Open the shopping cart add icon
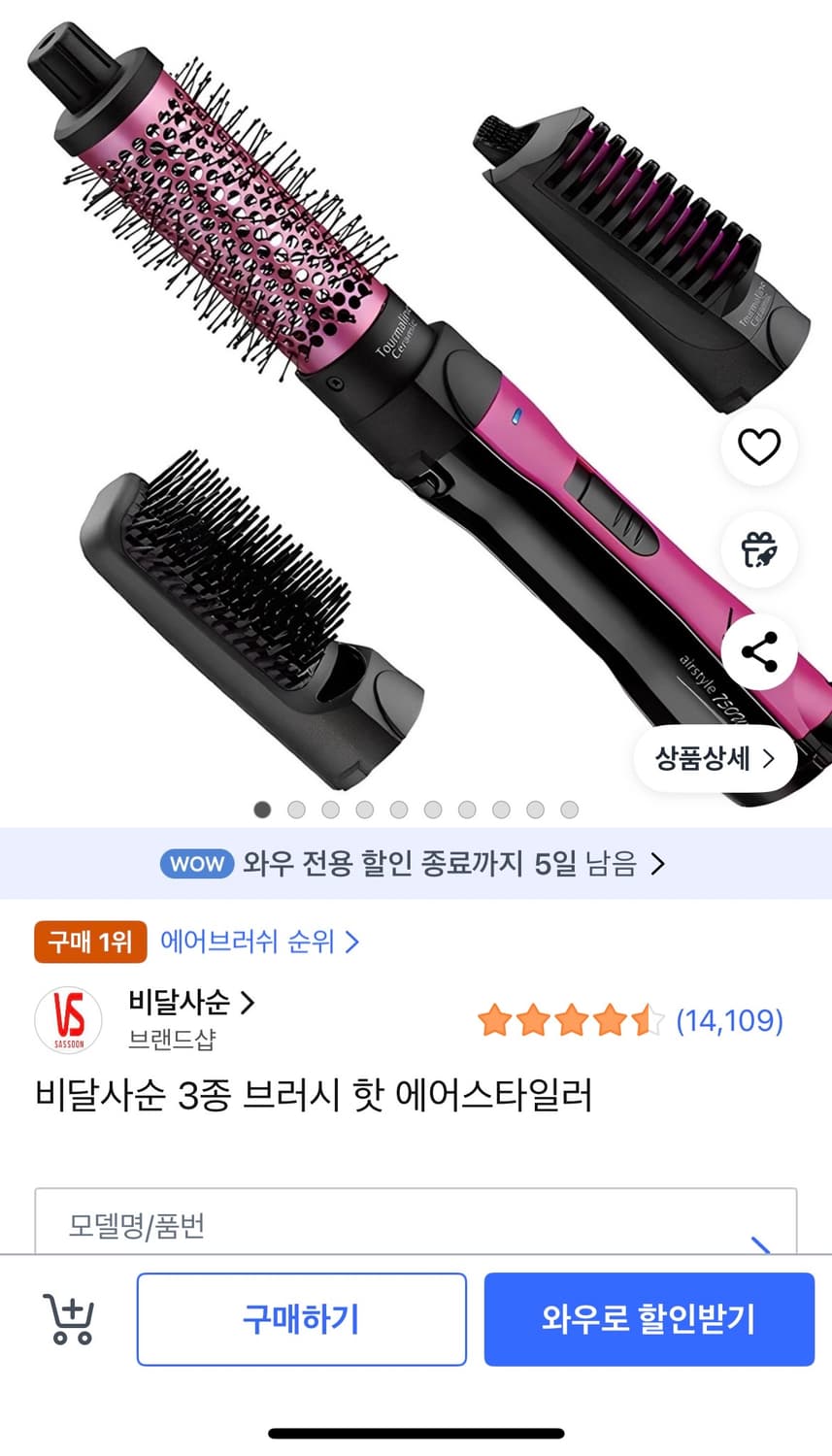Image resolution: width=832 pixels, height=1456 pixels. 68,1318
